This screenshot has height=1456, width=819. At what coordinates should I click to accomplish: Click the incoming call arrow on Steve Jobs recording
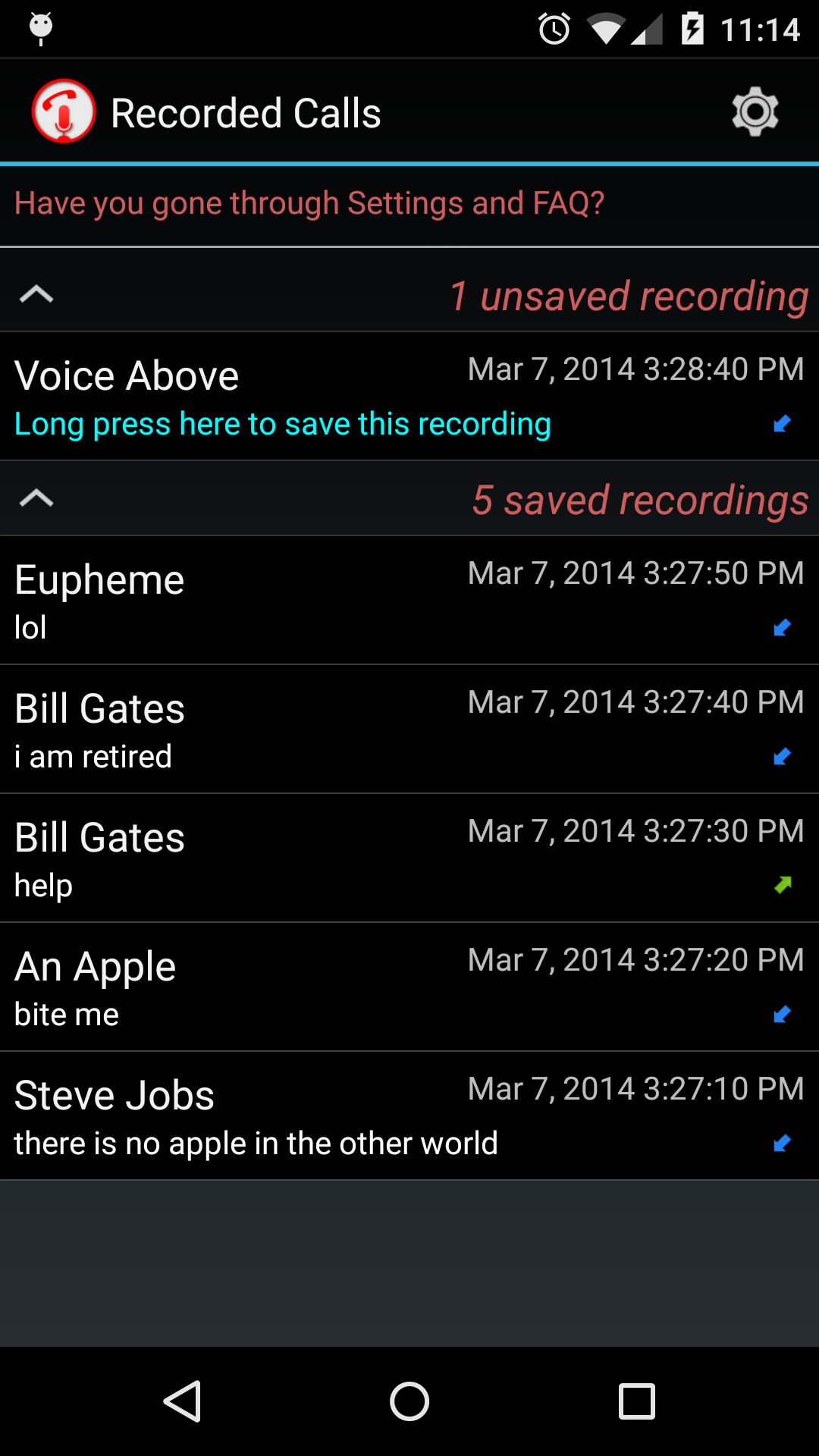[782, 1143]
